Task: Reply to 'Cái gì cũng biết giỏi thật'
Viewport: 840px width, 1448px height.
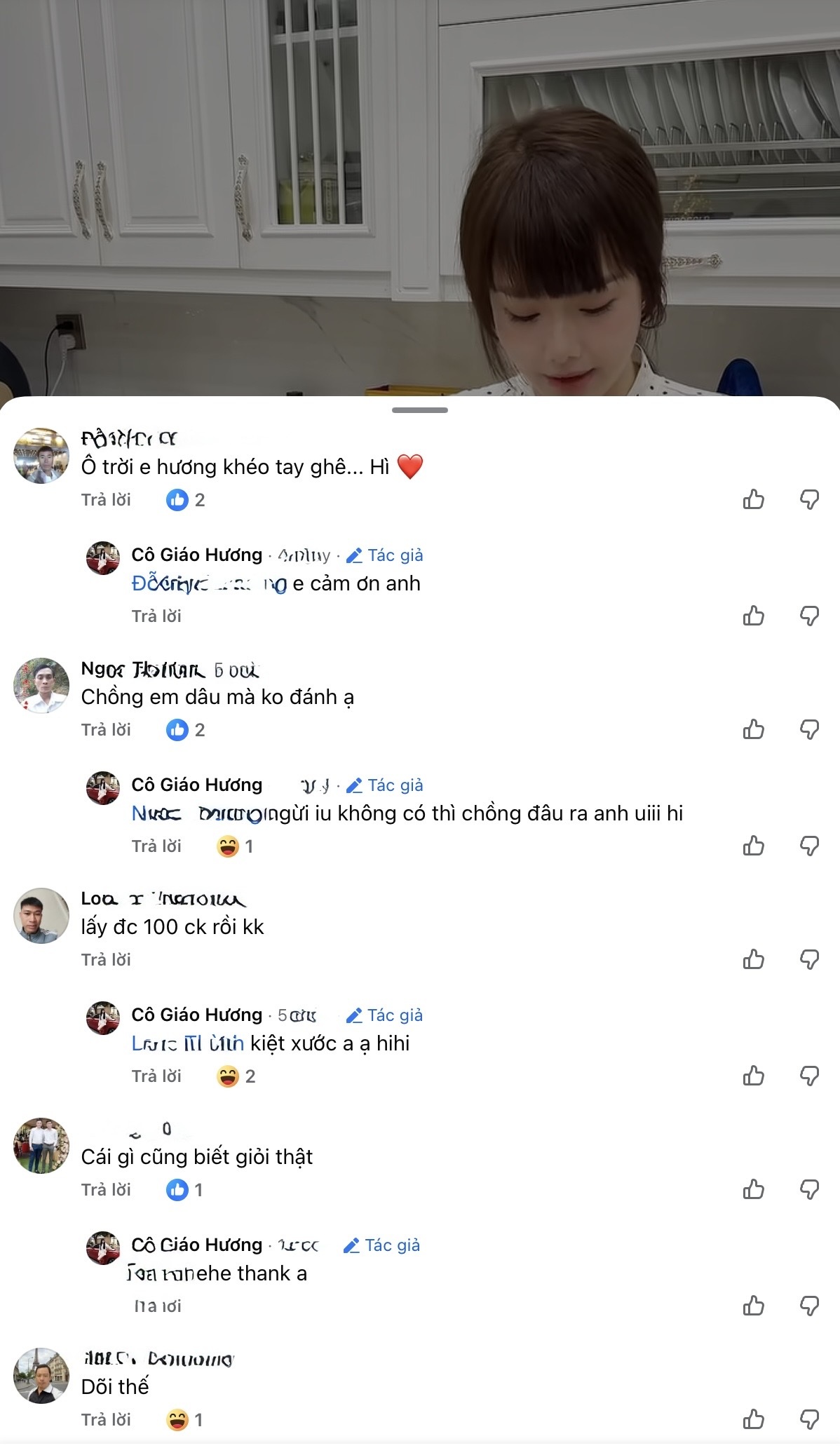Action: [x=106, y=1190]
